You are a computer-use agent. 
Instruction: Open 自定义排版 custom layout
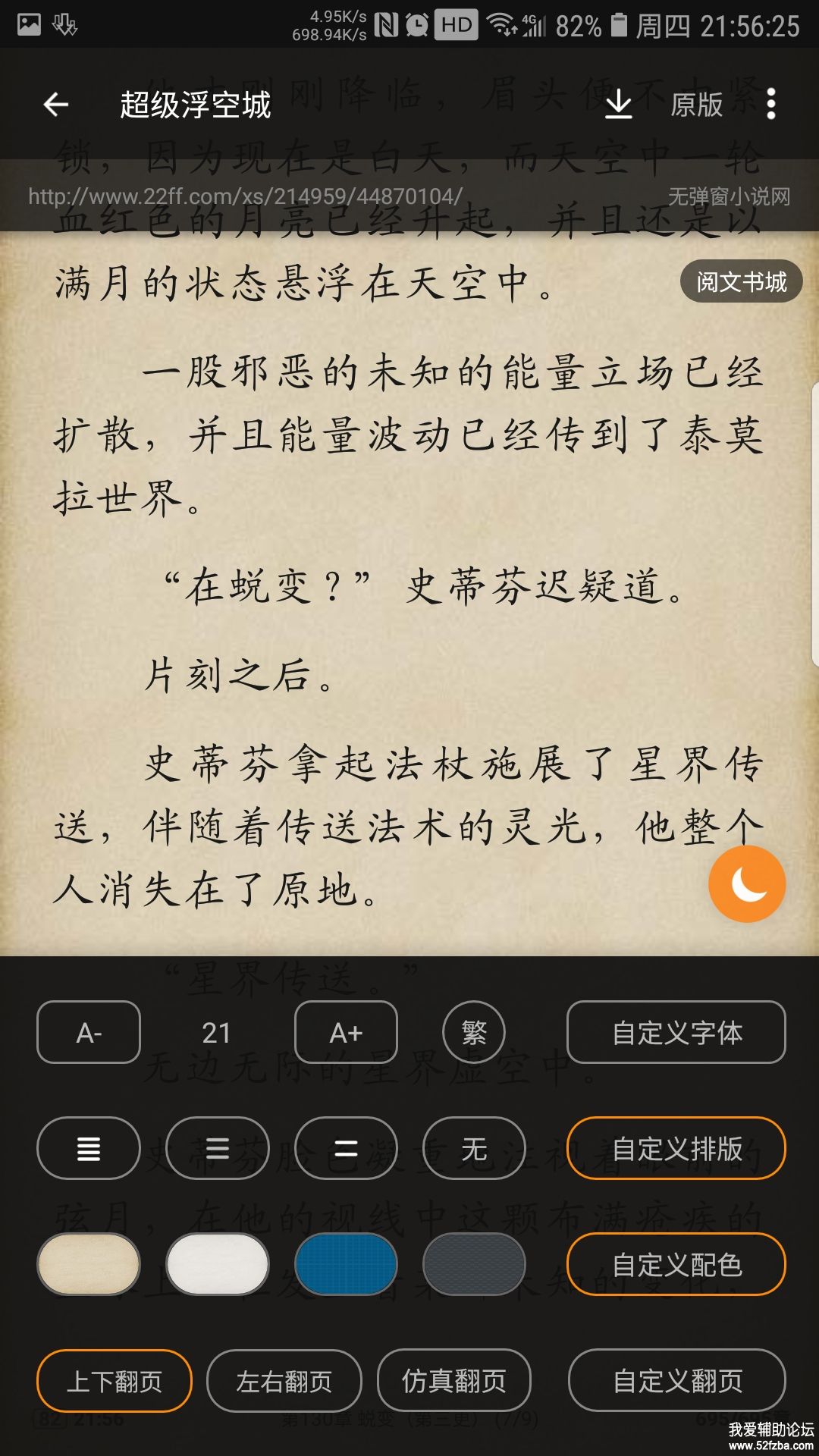tap(676, 1148)
